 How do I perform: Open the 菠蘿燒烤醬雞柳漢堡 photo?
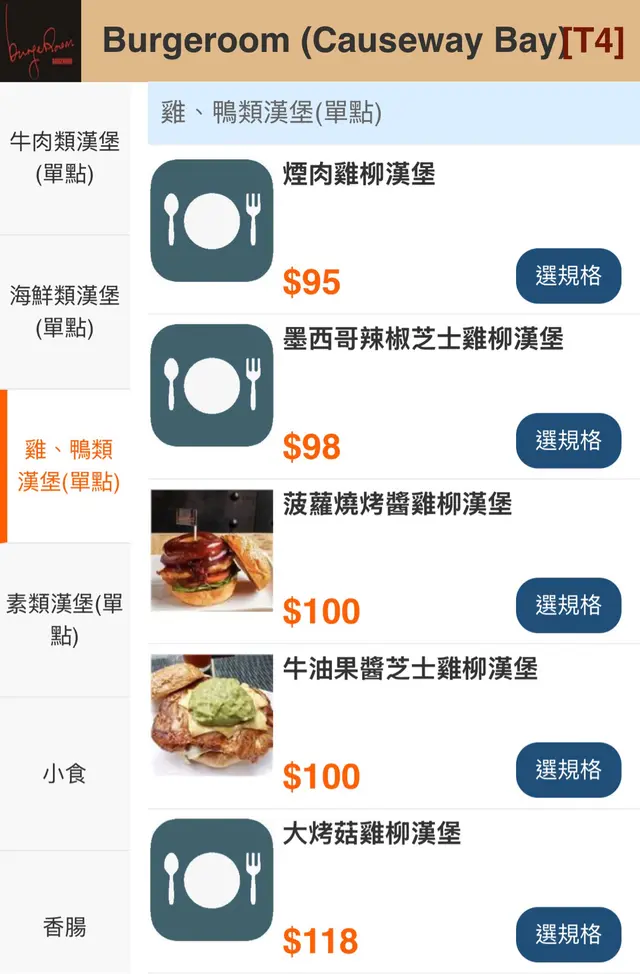[x=212, y=550]
